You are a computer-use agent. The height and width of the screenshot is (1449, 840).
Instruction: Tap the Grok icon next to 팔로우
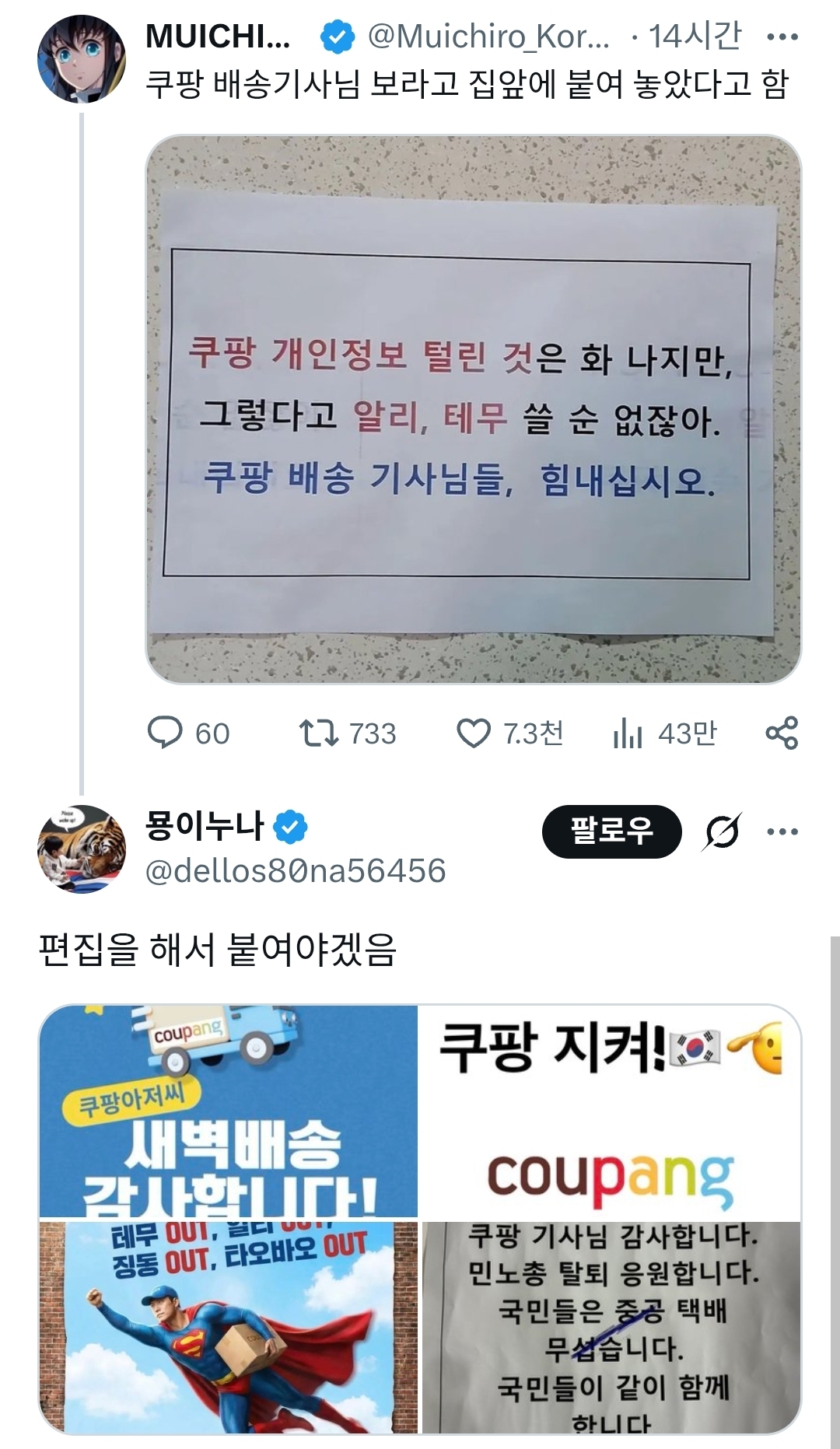pos(723,832)
